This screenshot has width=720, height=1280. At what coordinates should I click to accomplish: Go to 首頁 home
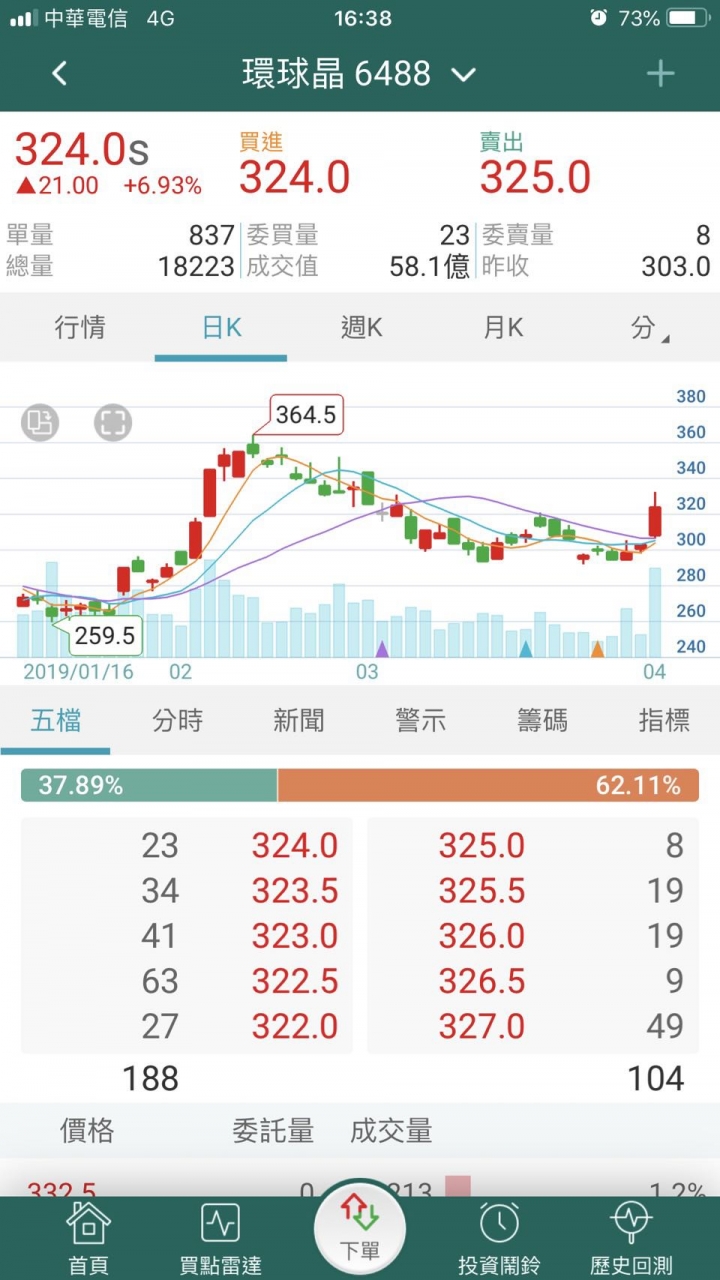(88, 1238)
